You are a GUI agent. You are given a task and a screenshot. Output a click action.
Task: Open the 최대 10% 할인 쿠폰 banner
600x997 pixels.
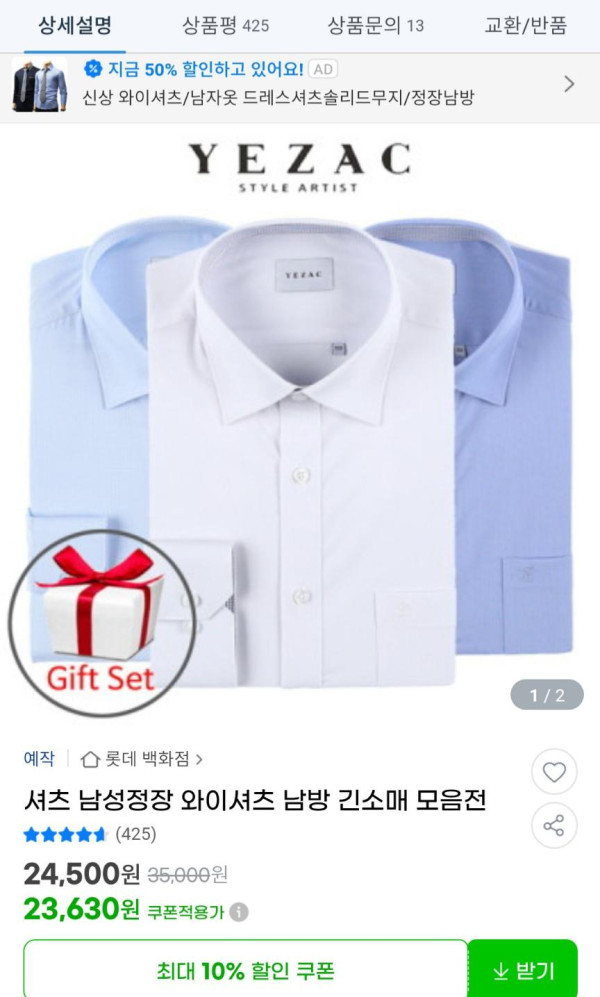tap(245, 970)
